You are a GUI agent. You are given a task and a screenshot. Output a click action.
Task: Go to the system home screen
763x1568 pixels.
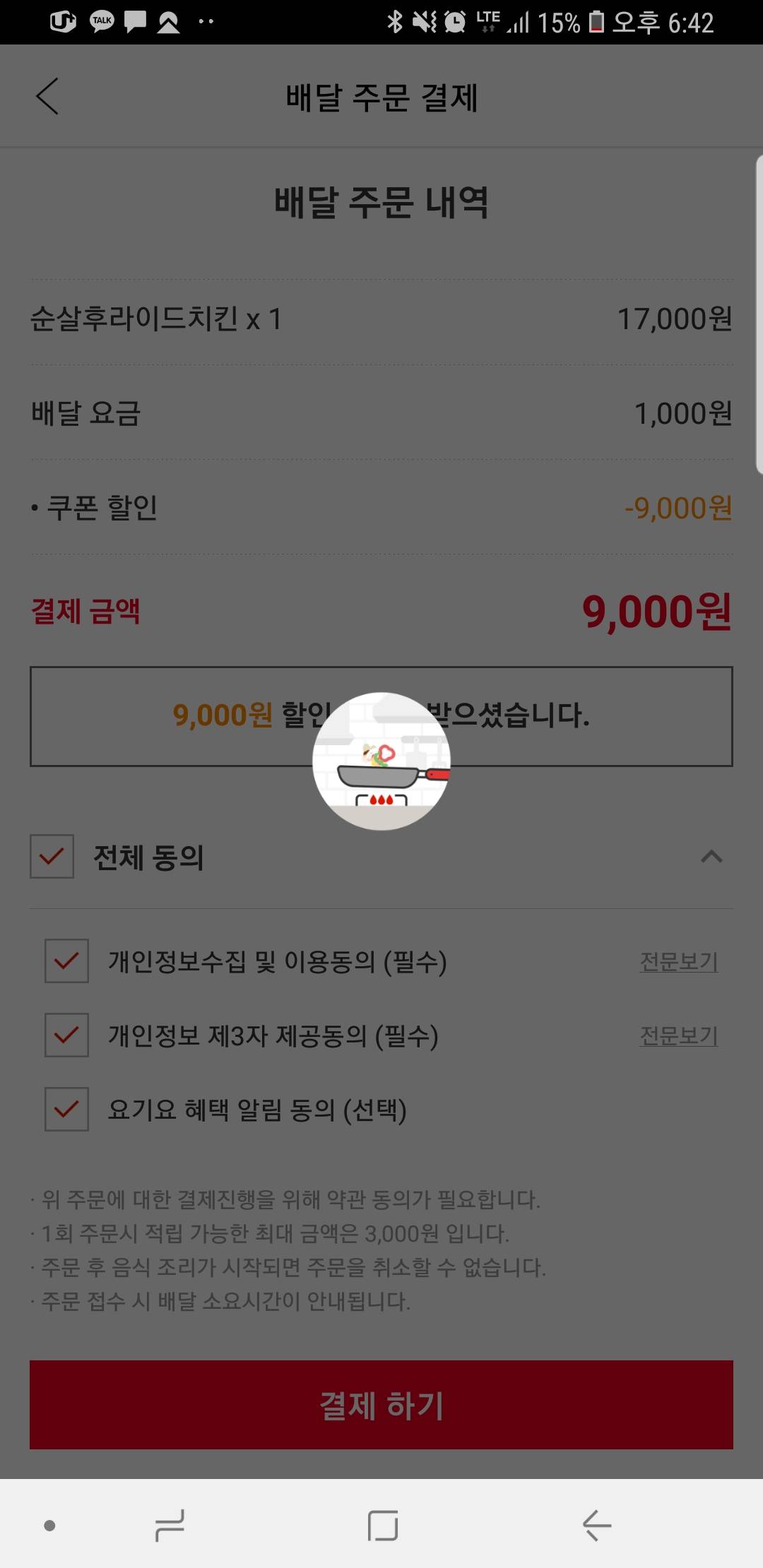pos(383,1526)
